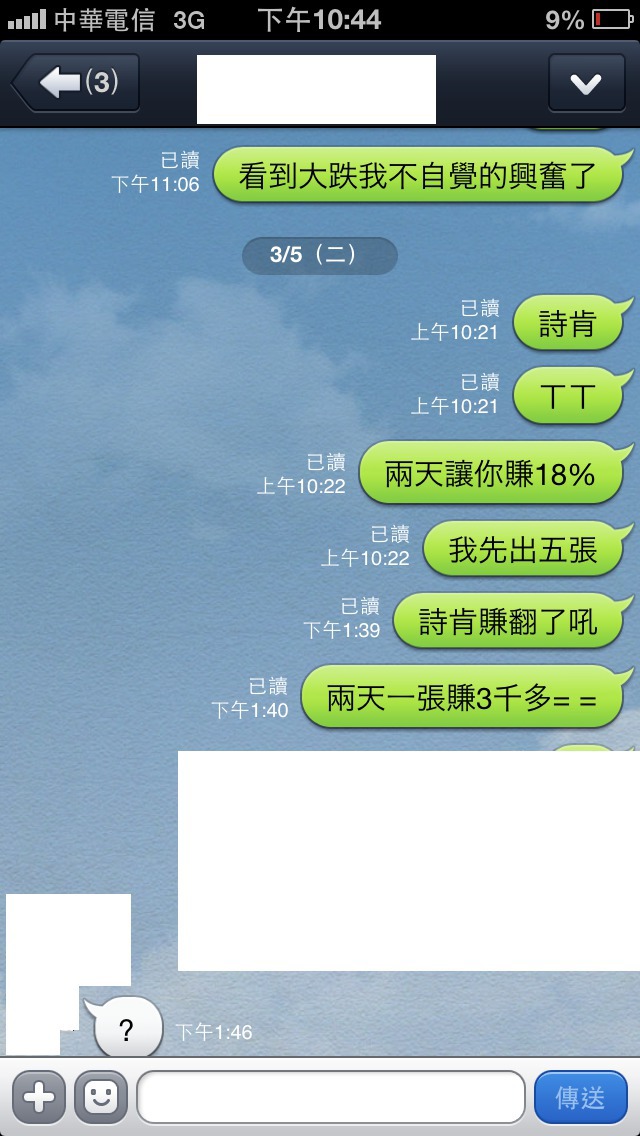Focus the message text field
Viewport: 640px width, 1136px height.
click(330, 1097)
